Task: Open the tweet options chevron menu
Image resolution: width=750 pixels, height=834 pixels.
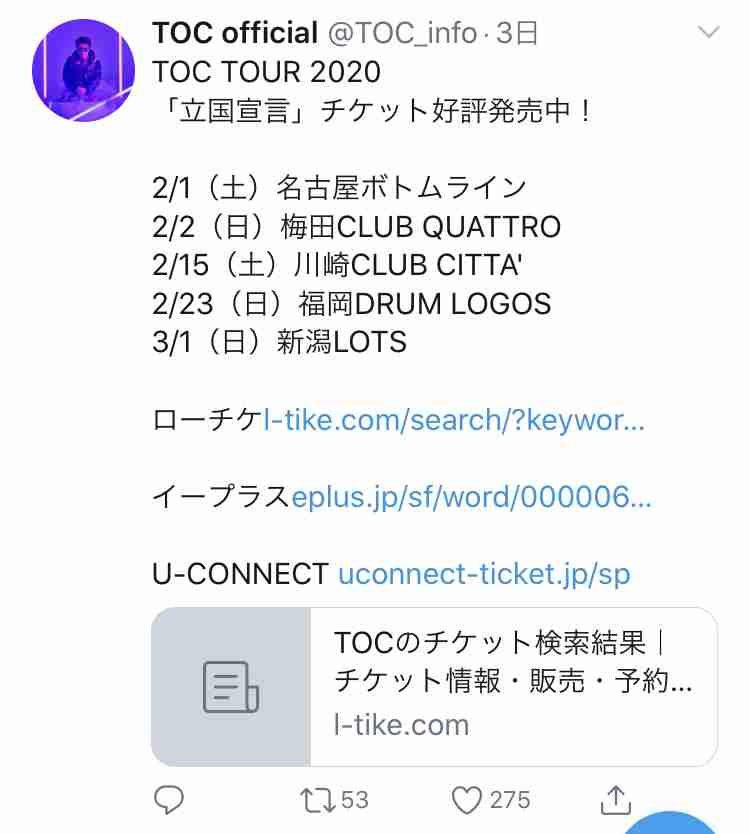Action: pyautogui.click(x=708, y=33)
